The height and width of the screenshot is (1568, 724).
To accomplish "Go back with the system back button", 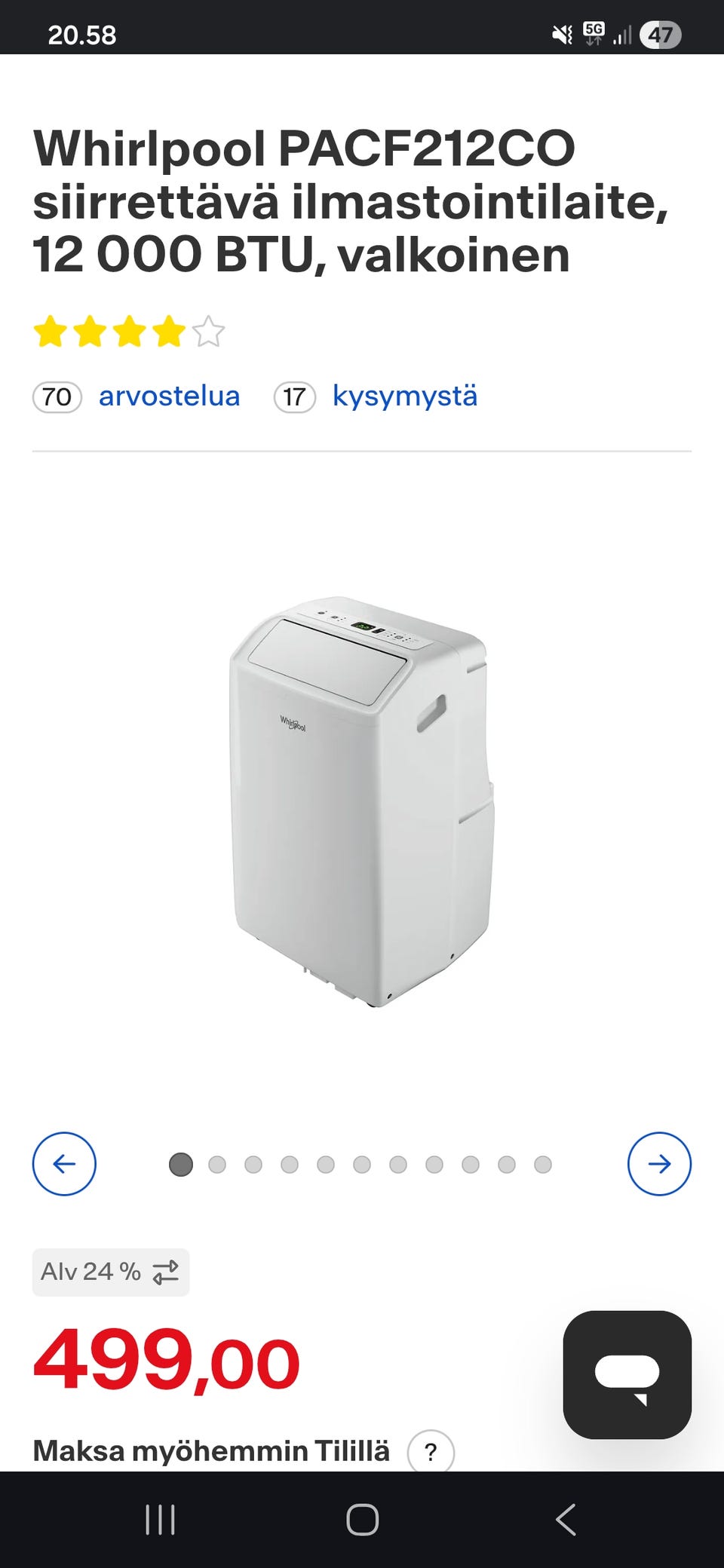I will (566, 1520).
